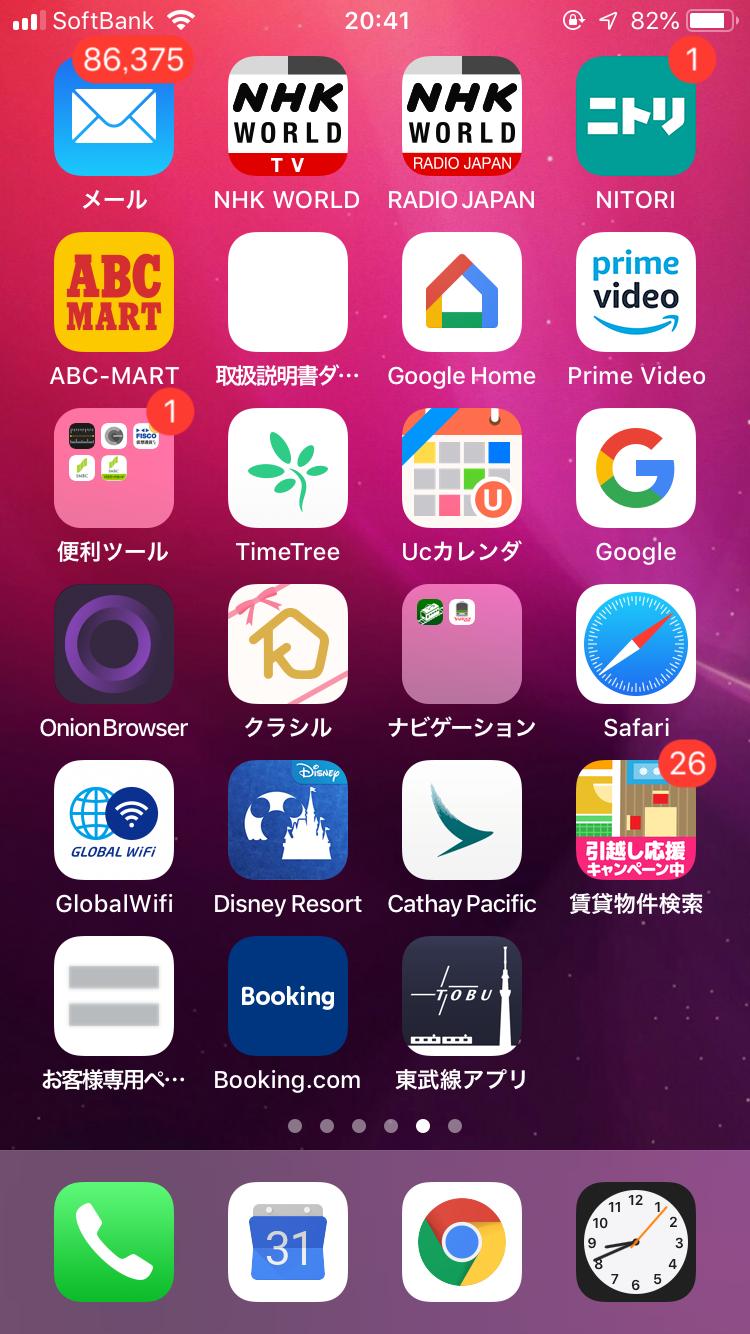Open the ナビゲーション folder
Screen dimensions: 750x1334
click(x=462, y=644)
